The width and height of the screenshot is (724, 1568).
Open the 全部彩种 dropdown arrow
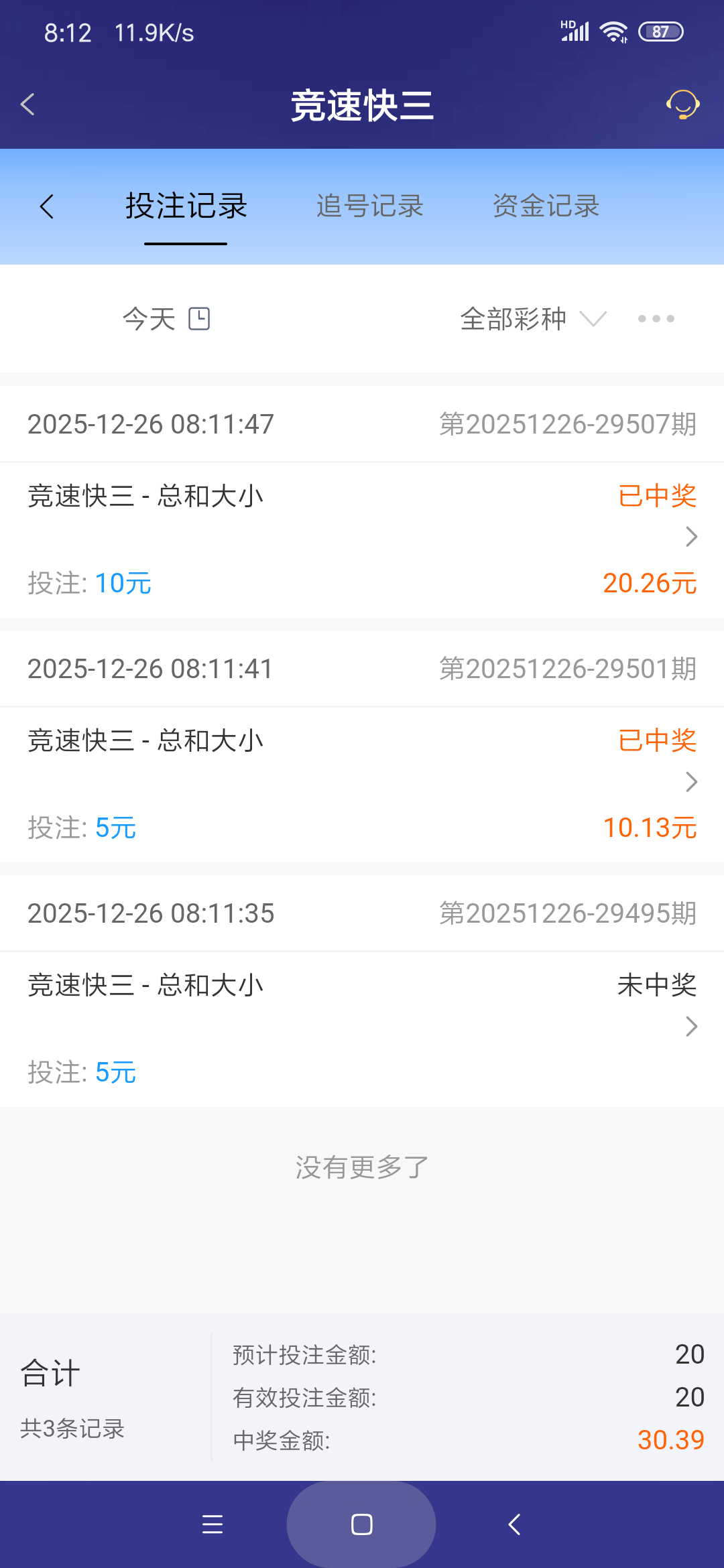click(593, 321)
